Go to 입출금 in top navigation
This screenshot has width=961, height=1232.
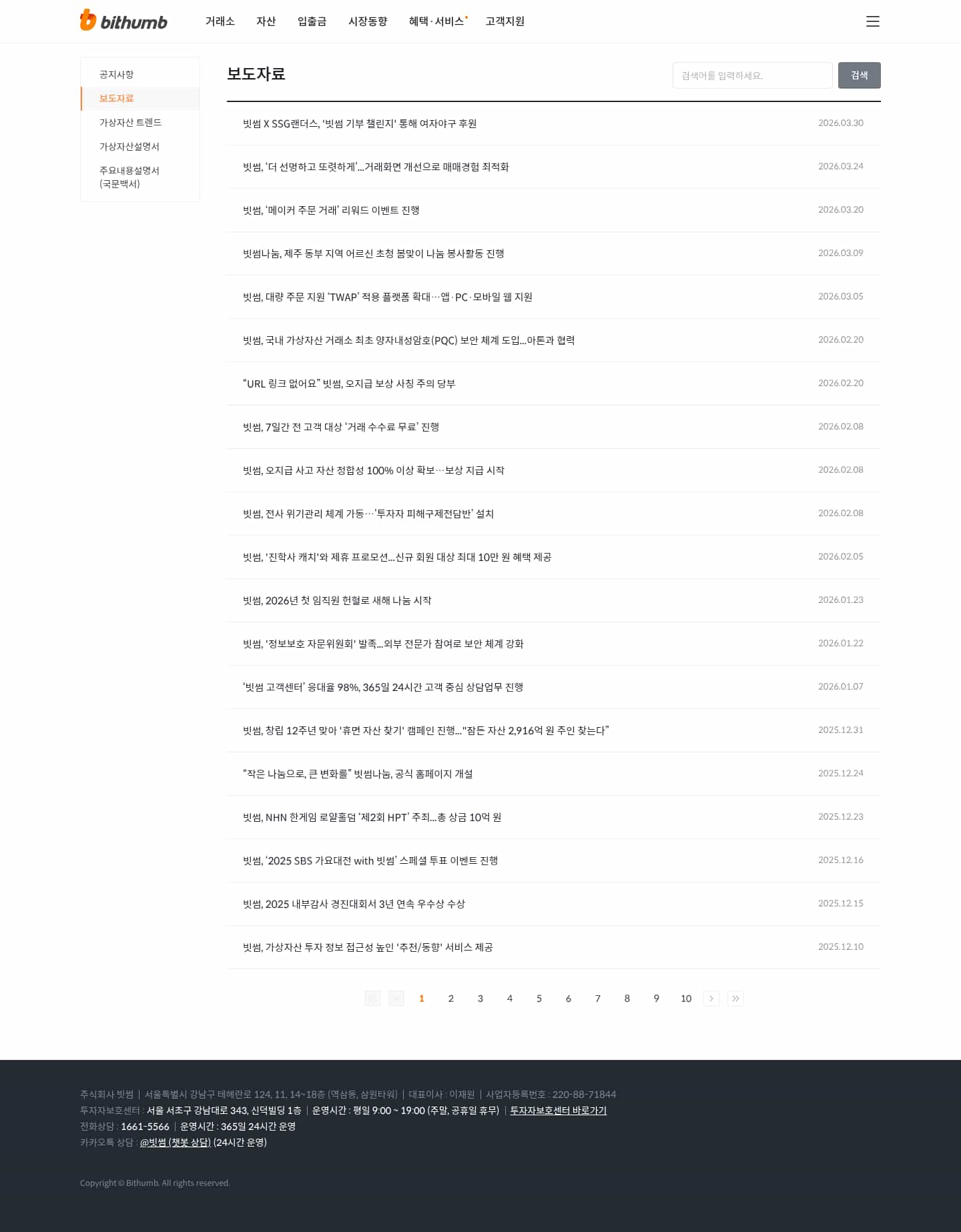[x=312, y=21]
